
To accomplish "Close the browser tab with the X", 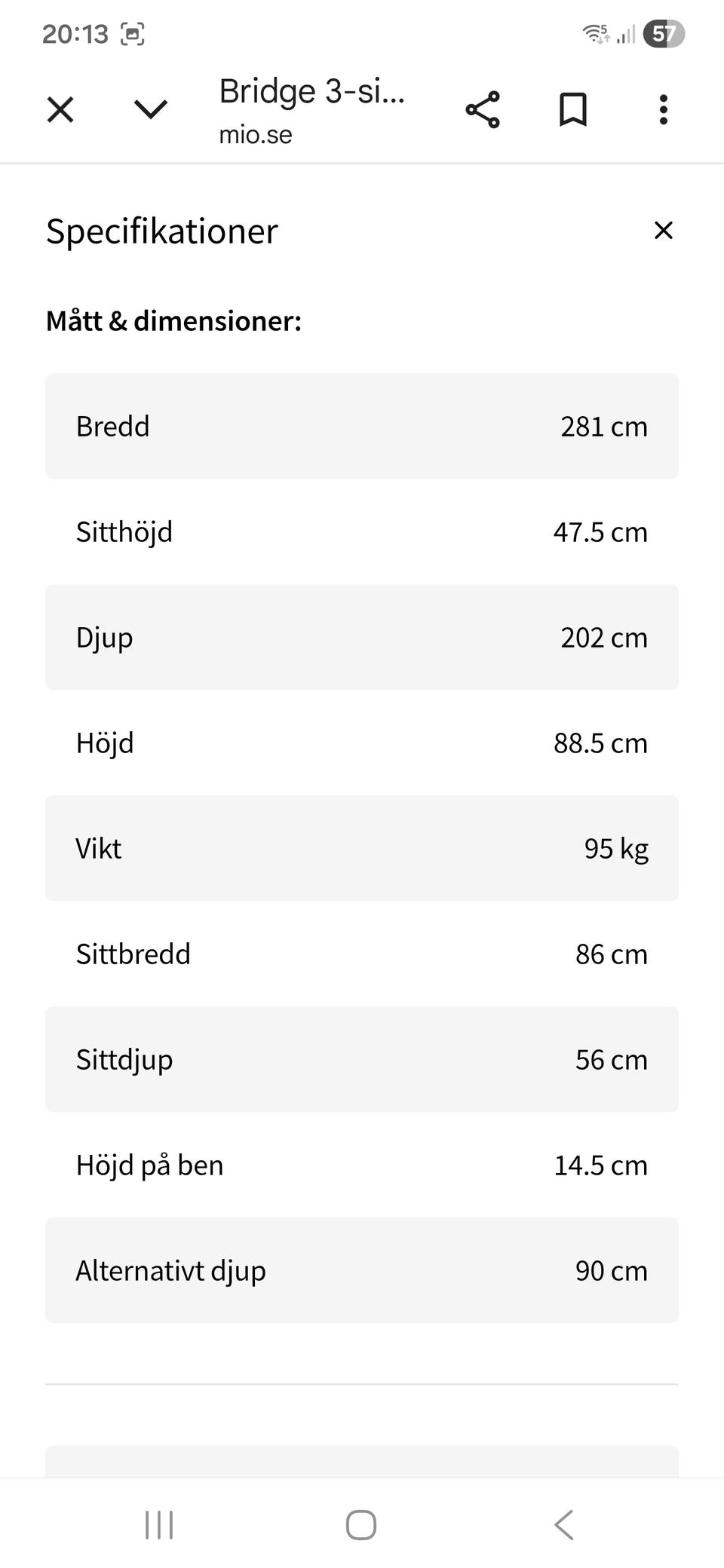I will click(60, 110).
